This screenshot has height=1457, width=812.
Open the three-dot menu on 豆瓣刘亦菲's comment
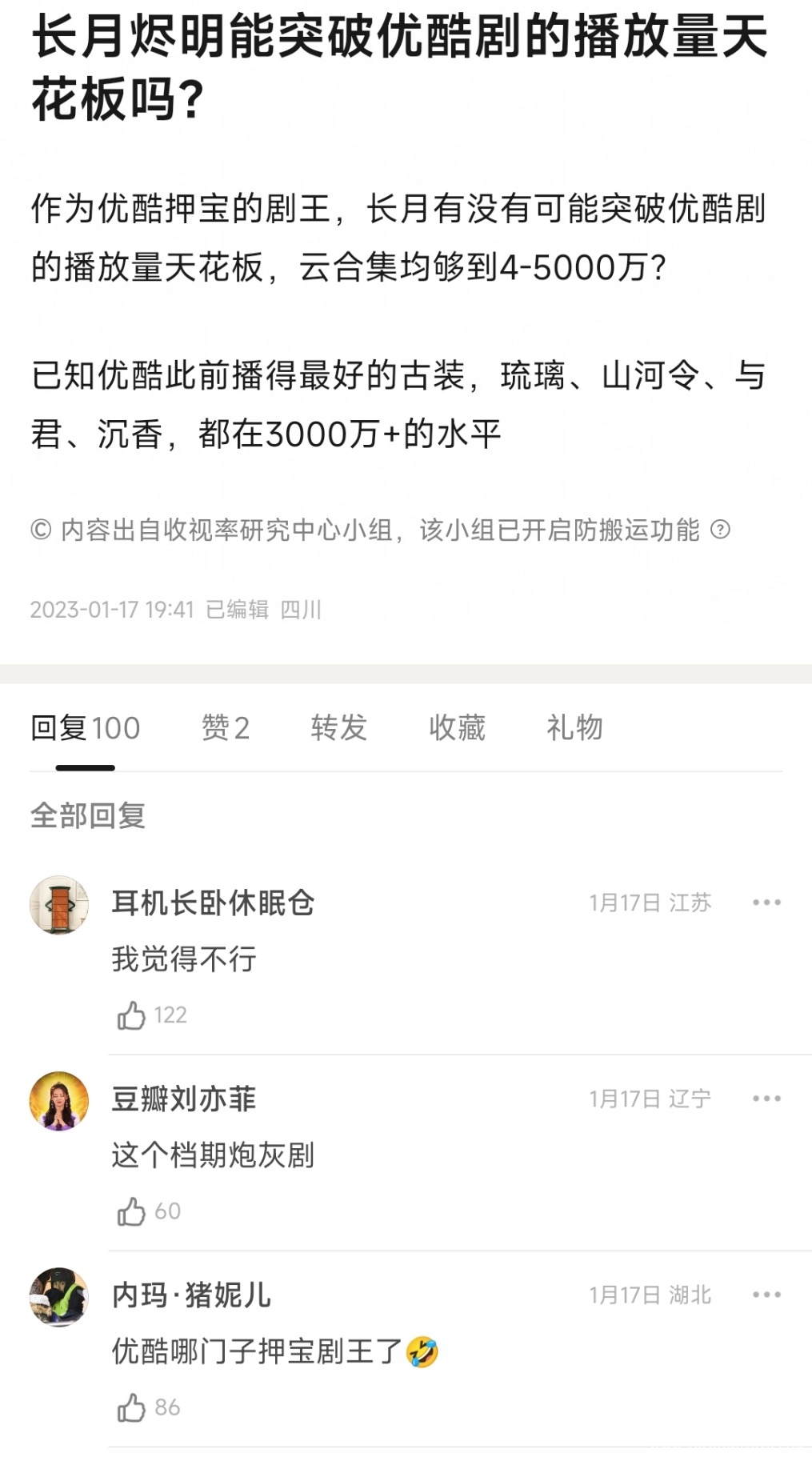(768, 1098)
